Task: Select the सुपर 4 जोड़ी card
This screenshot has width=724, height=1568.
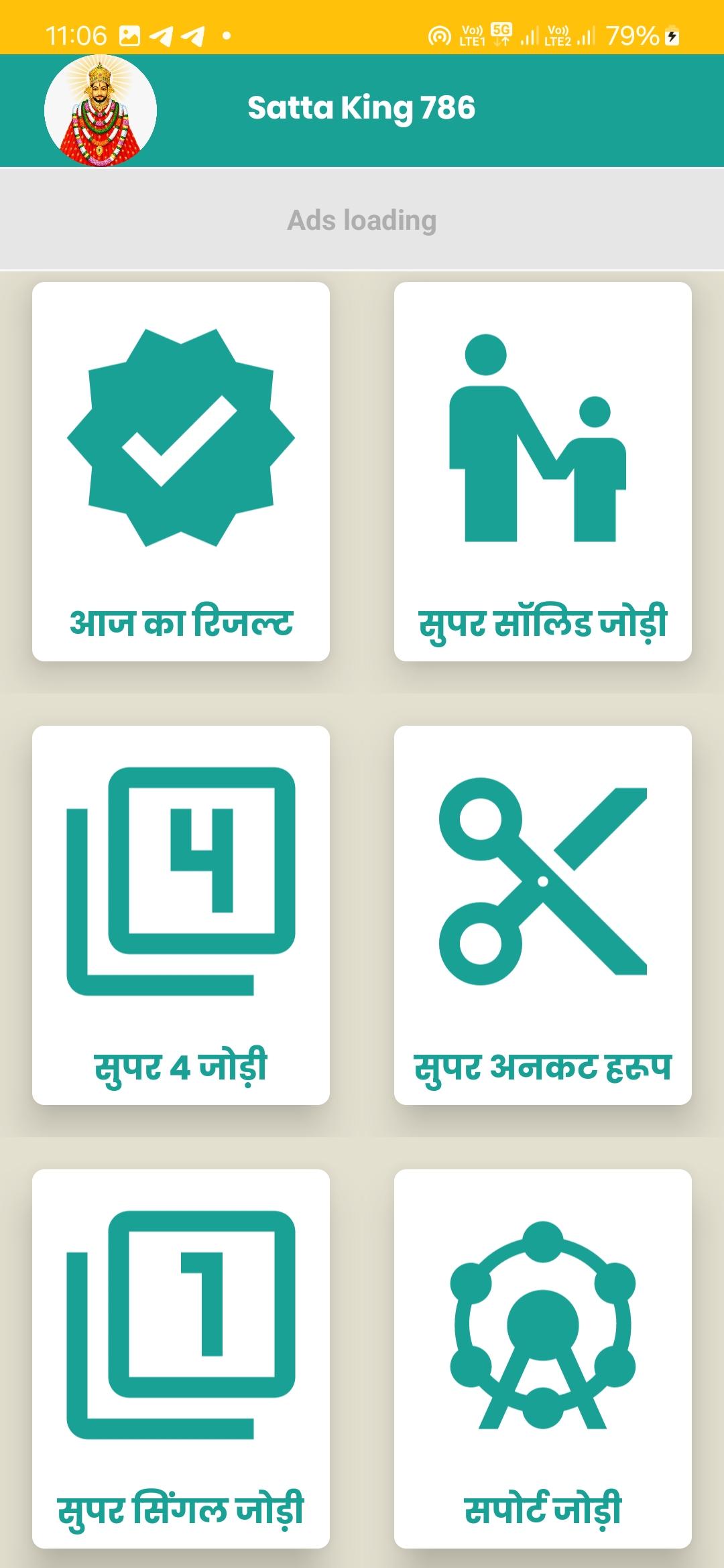Action: 181,915
